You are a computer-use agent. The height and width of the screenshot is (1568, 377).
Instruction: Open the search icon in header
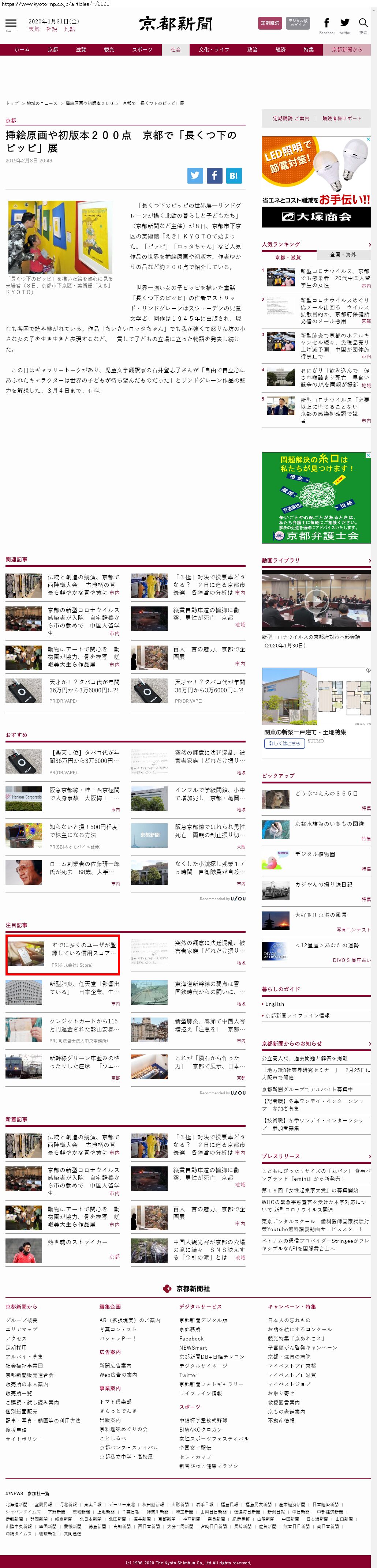(x=363, y=23)
